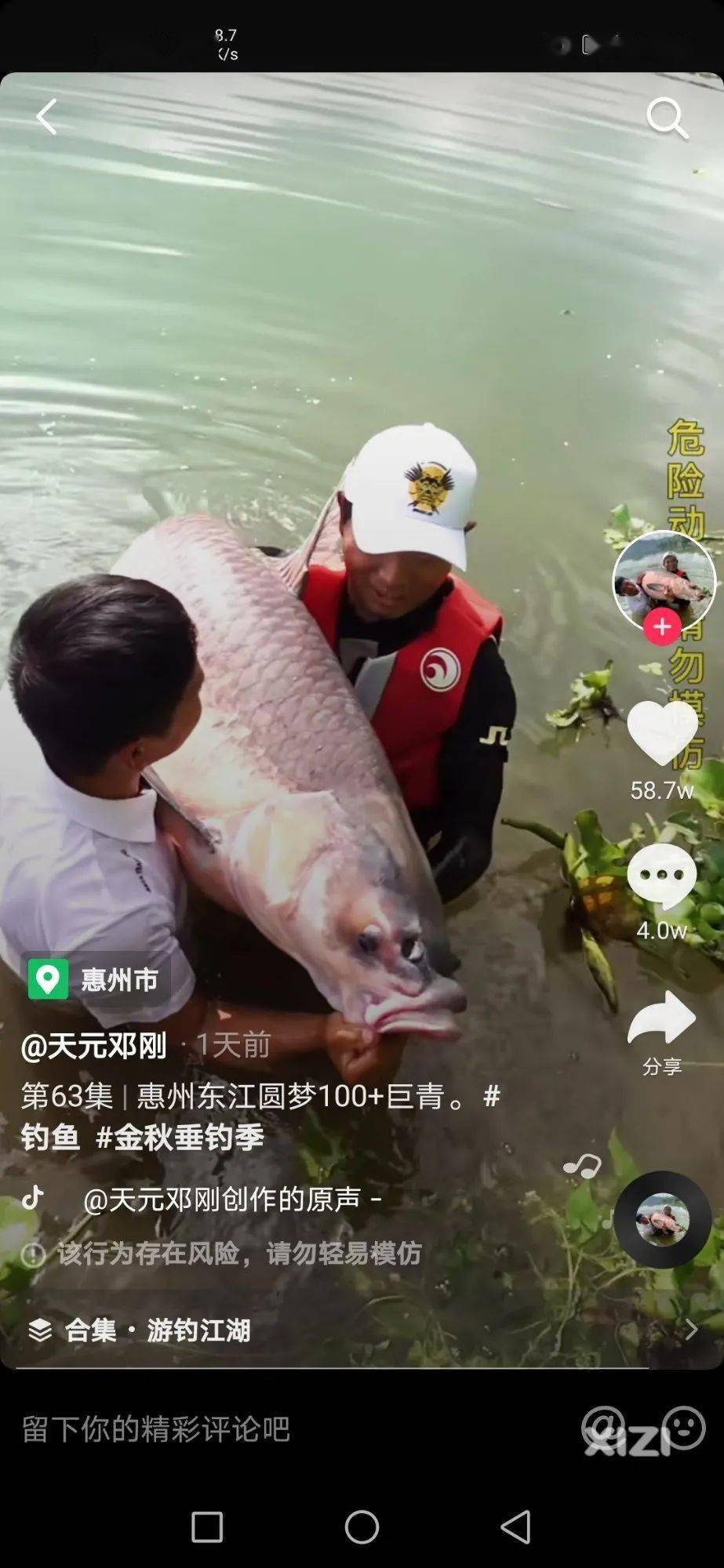Share this video via 分享 arrow
The width and height of the screenshot is (724, 1568).
662,1018
